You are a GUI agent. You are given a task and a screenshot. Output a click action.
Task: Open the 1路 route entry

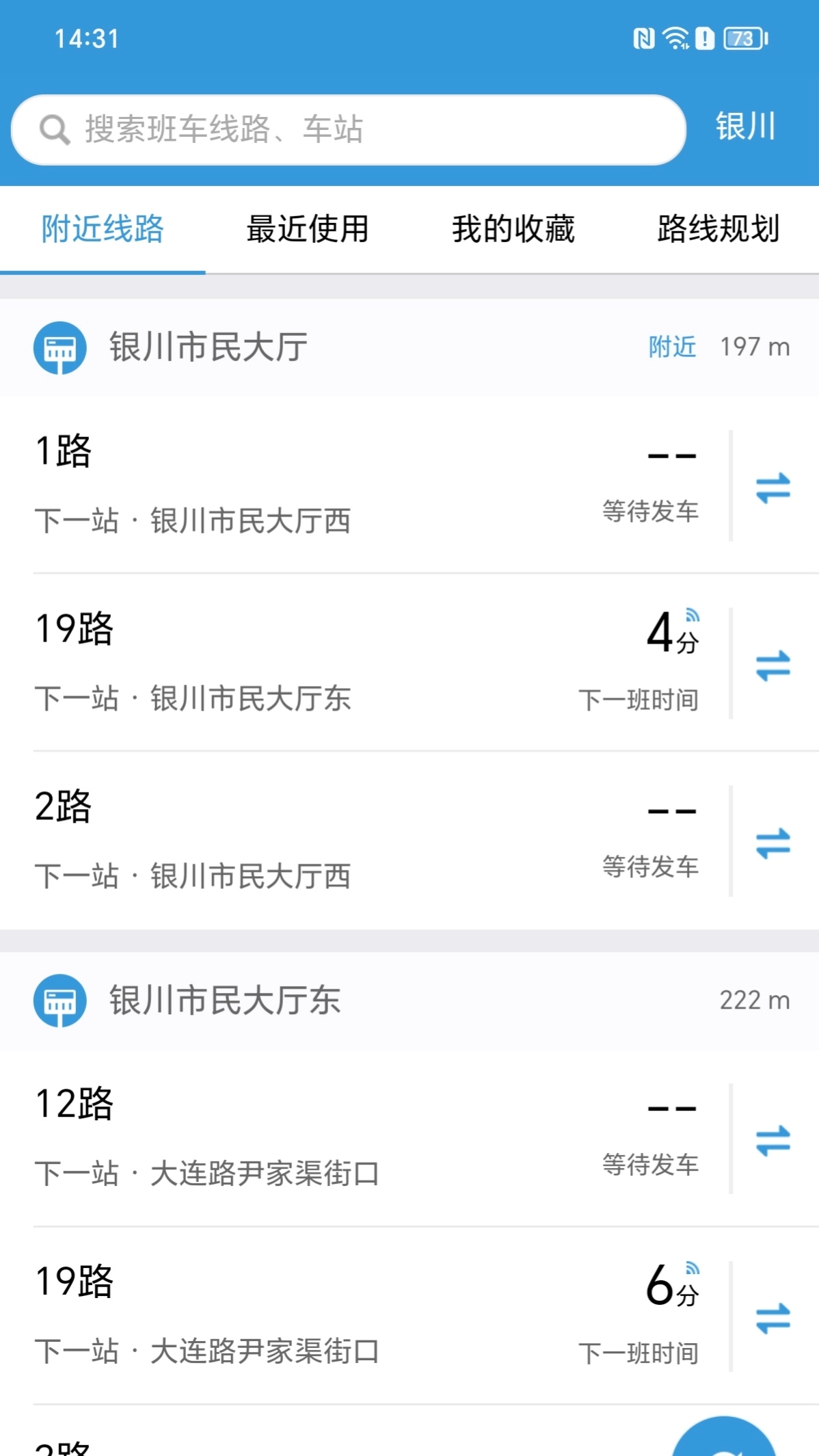click(273, 479)
